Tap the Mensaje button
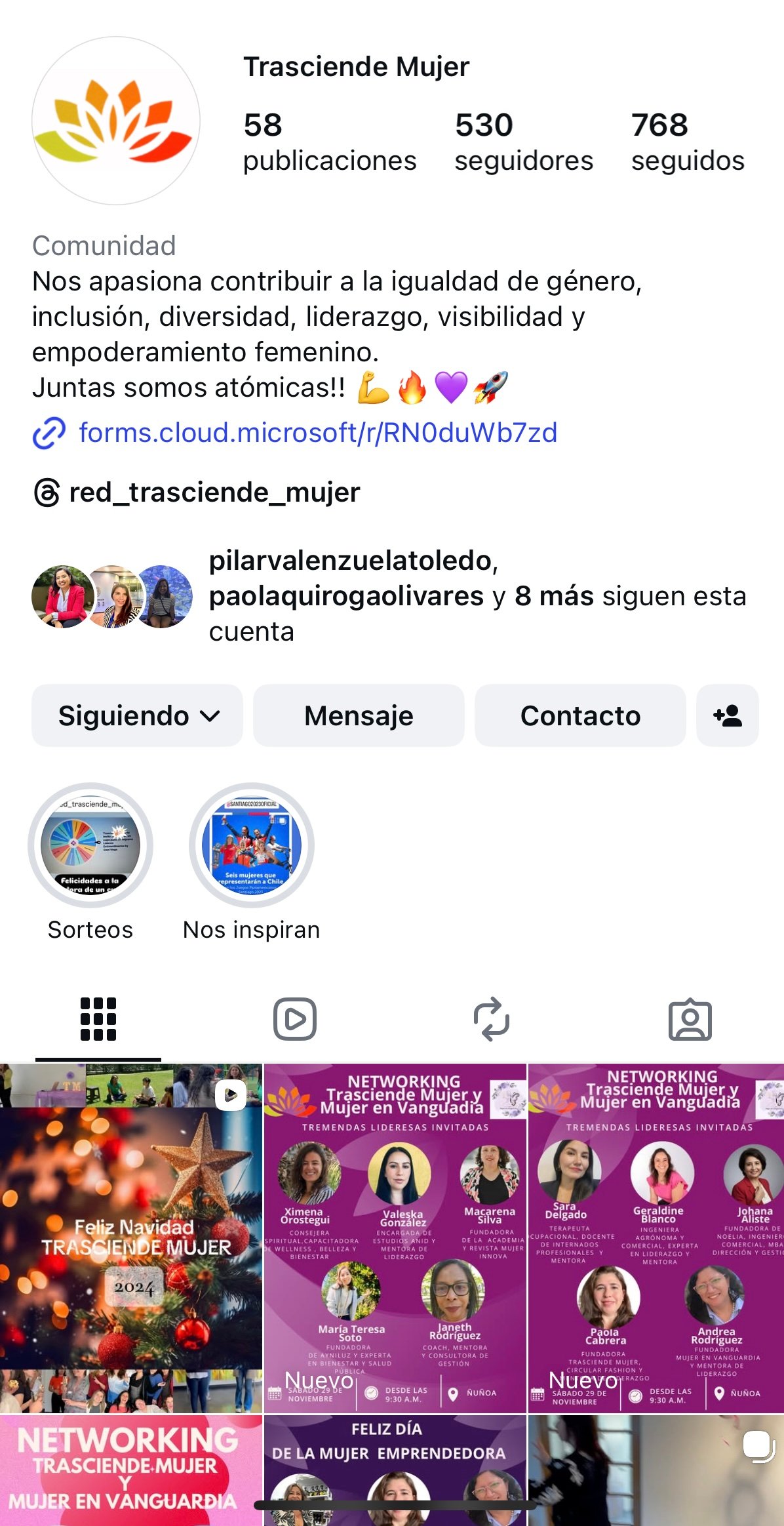 pos(359,715)
